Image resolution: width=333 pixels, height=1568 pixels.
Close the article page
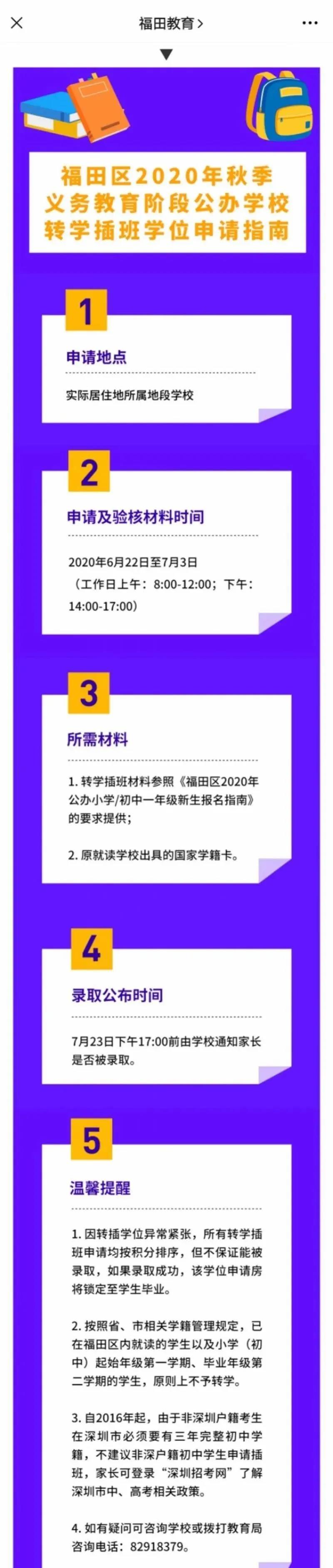pyautogui.click(x=17, y=23)
